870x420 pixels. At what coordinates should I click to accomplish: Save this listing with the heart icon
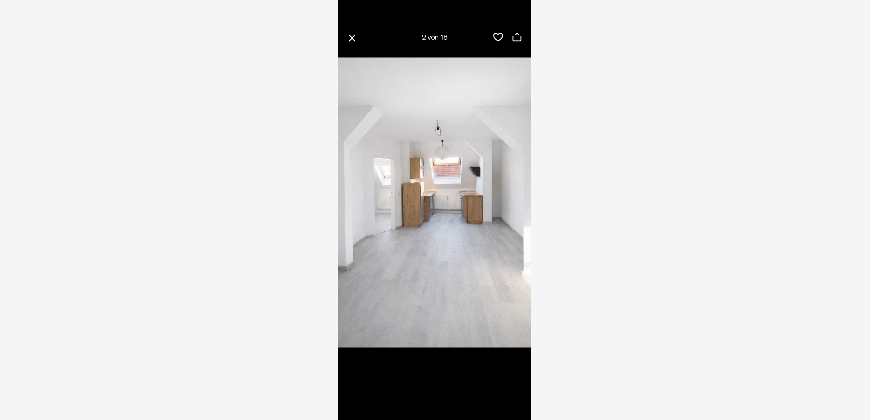click(x=498, y=37)
